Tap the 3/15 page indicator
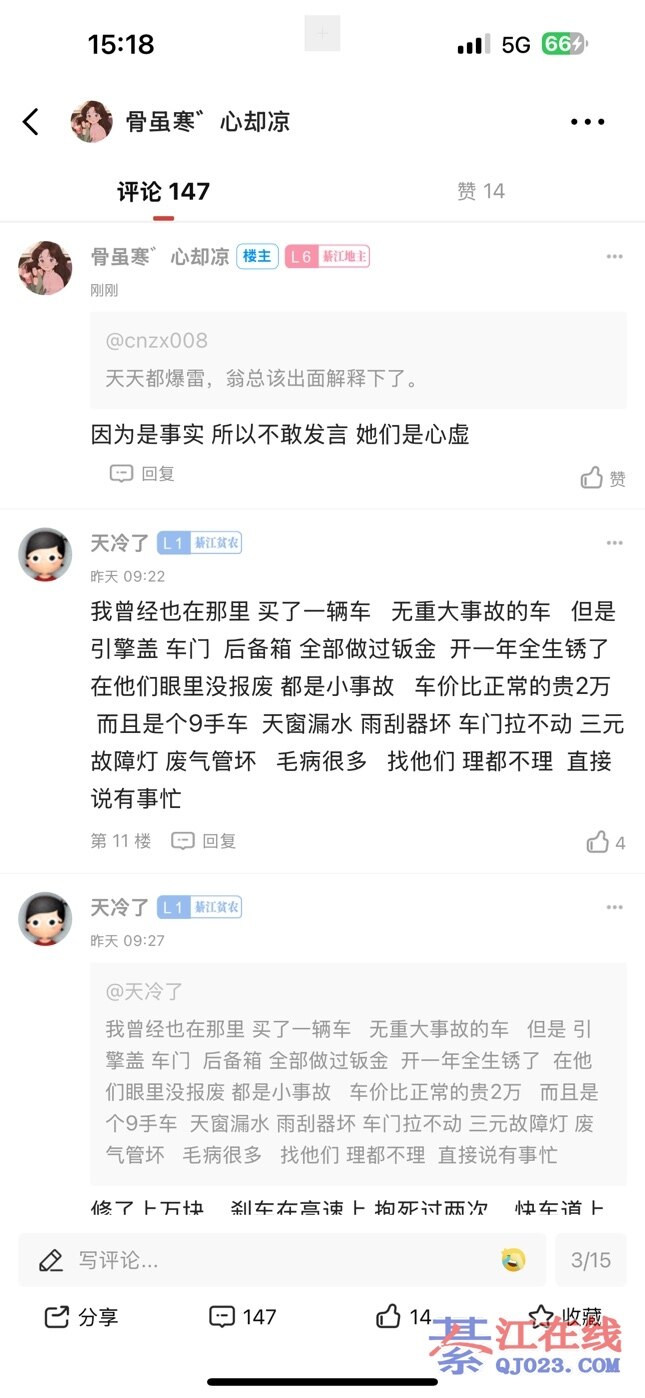The height and width of the screenshot is (1398, 645). [590, 1260]
